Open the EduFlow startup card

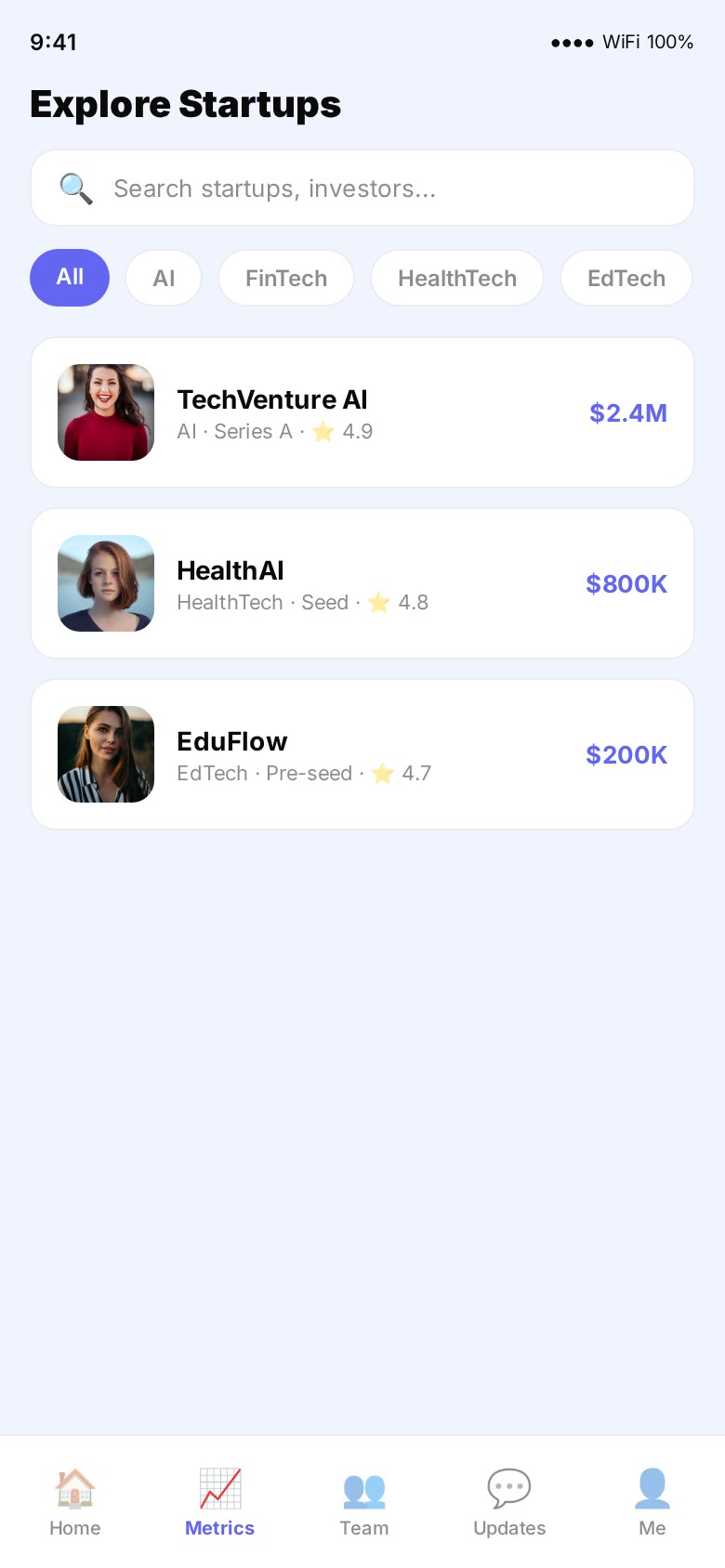coord(362,754)
